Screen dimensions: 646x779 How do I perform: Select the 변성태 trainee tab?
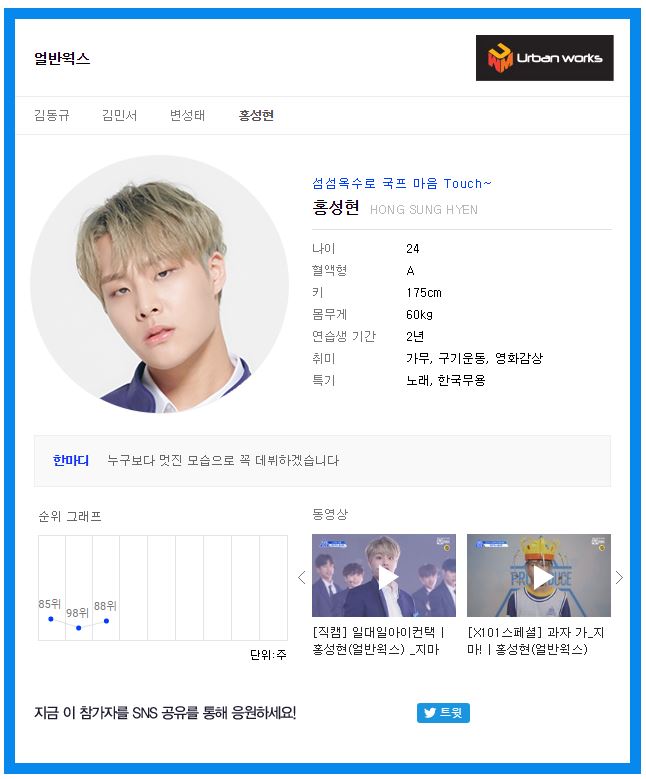[187, 115]
